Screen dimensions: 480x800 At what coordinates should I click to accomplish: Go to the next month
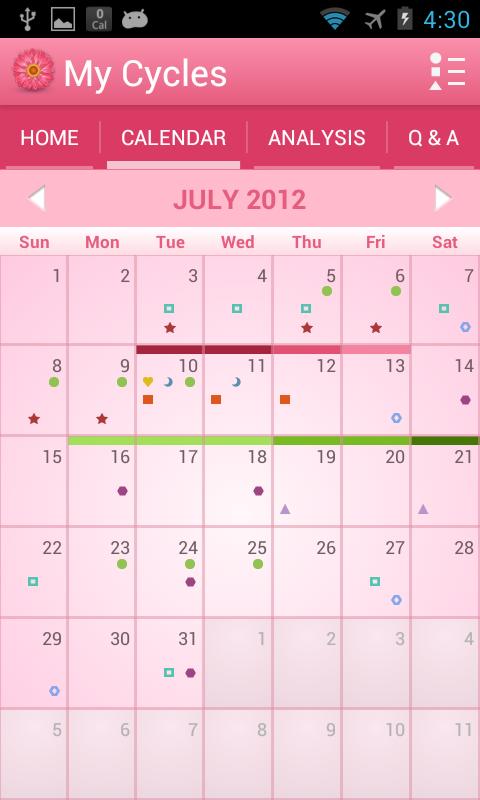443,198
